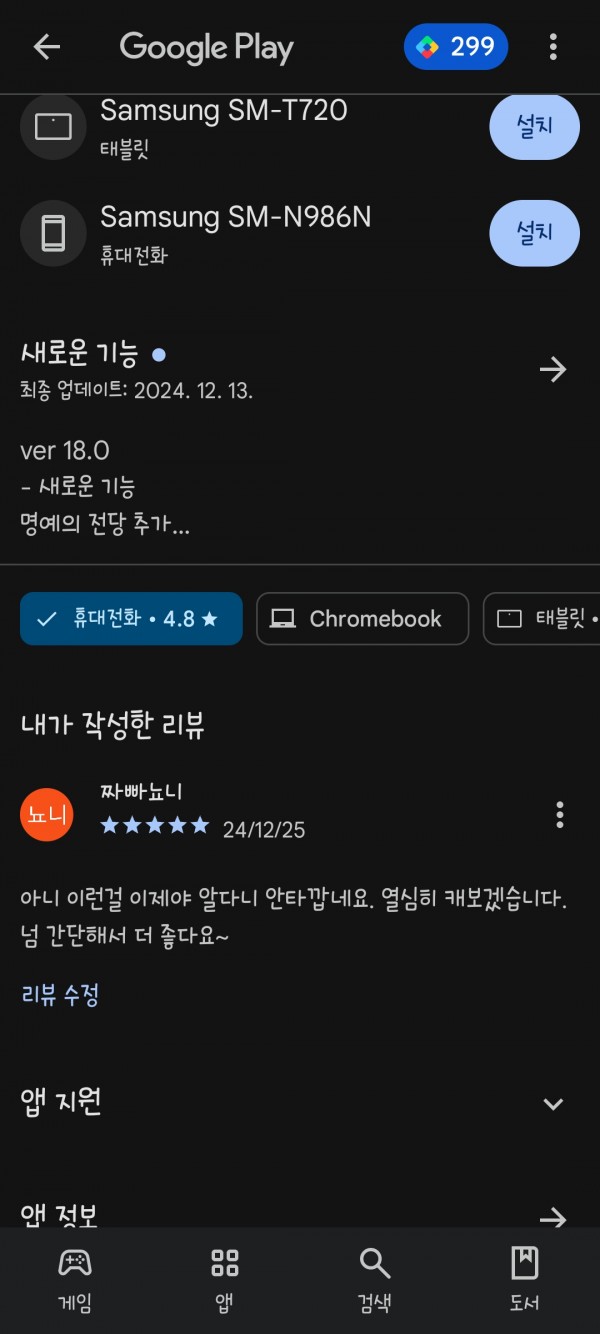Expand the 앱 지원 section
The image size is (600, 1334).
(x=553, y=1104)
